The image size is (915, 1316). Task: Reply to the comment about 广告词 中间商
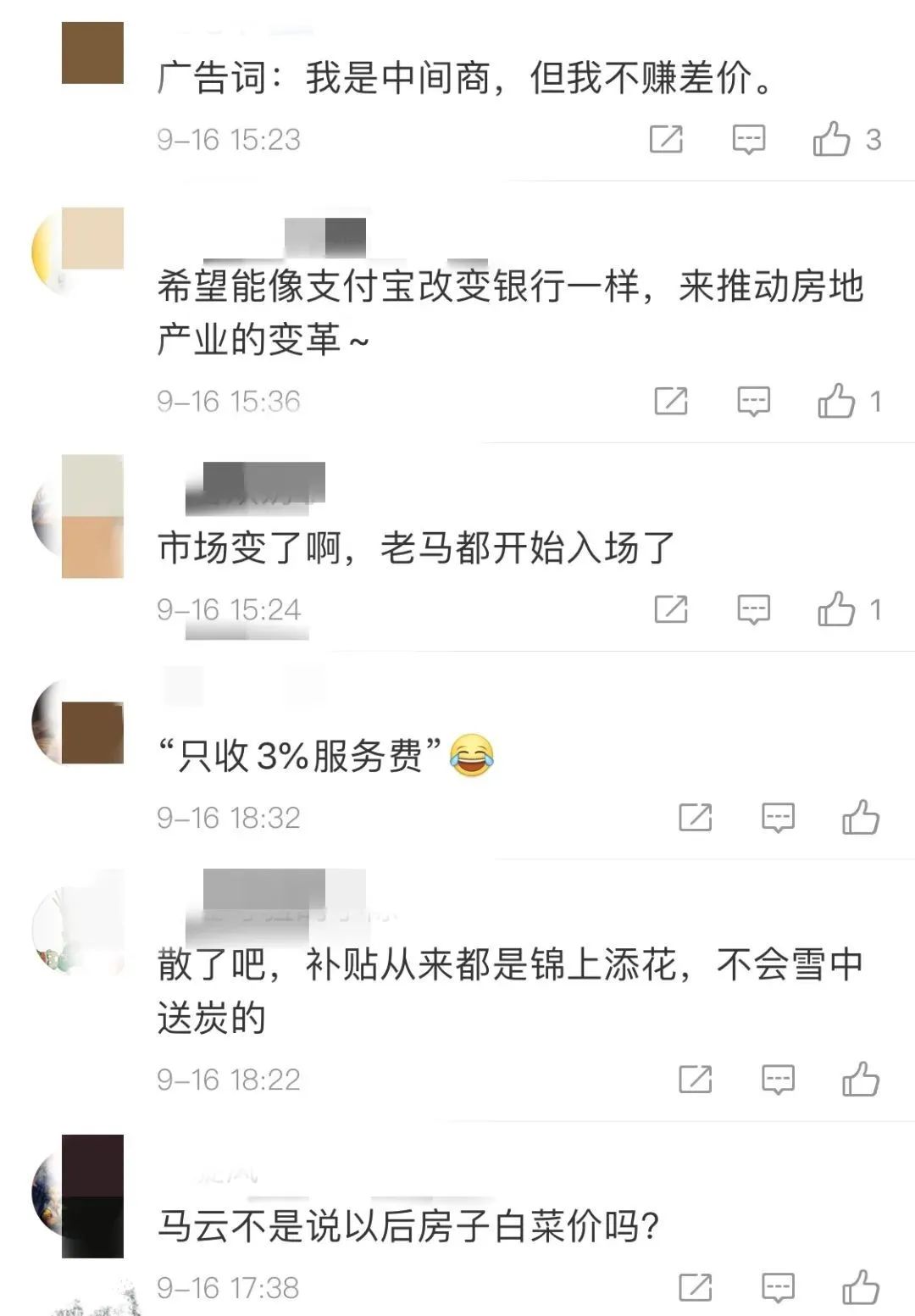(749, 139)
